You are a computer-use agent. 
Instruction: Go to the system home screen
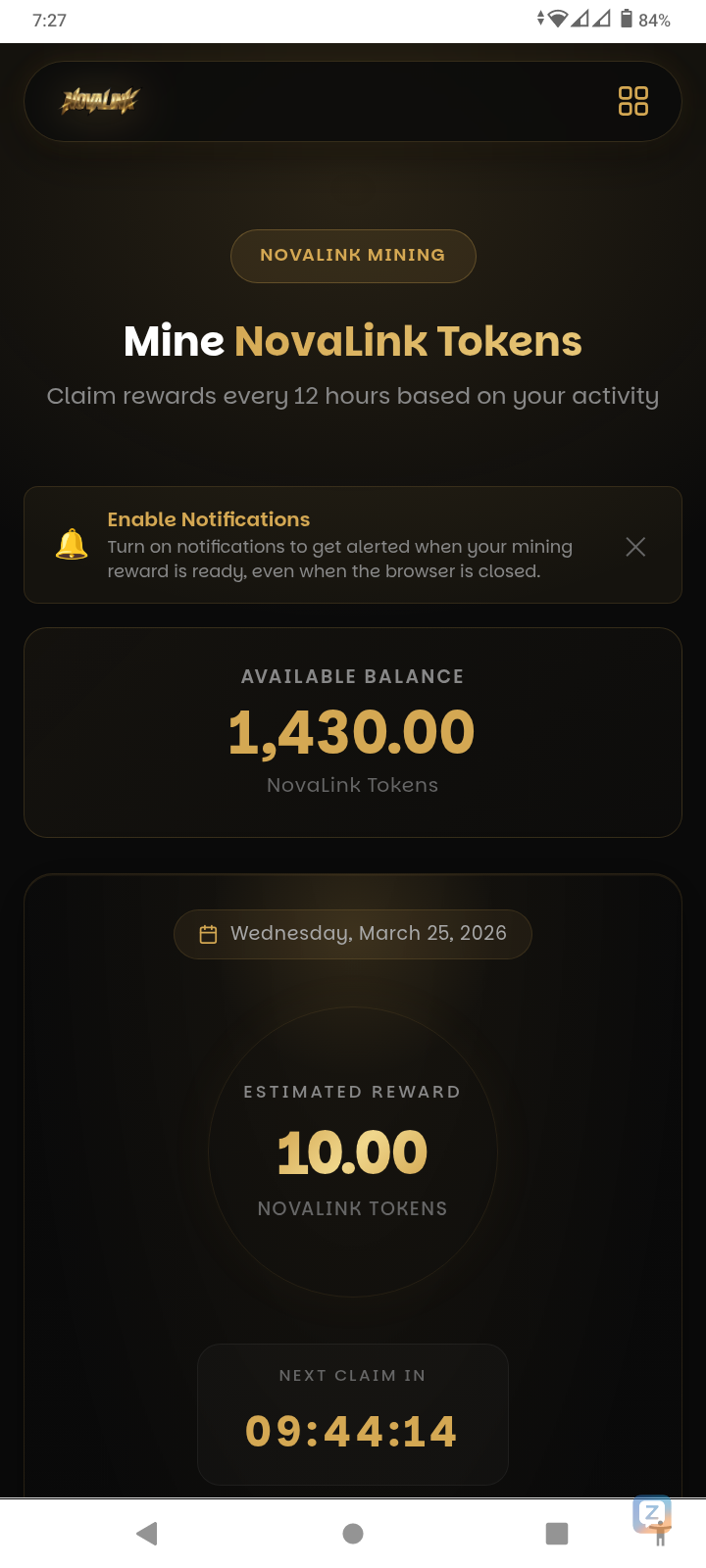353,1534
